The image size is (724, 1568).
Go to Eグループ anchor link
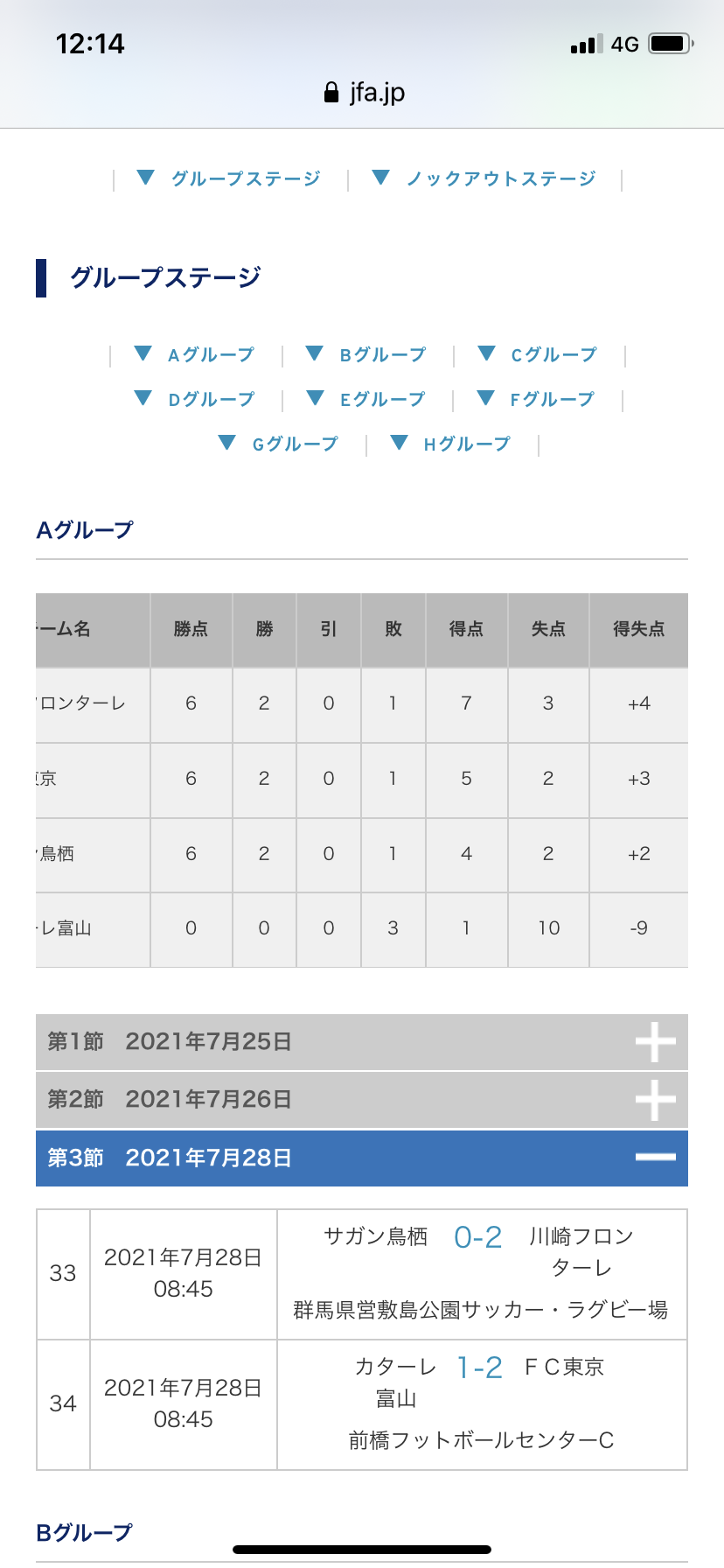tap(365, 399)
